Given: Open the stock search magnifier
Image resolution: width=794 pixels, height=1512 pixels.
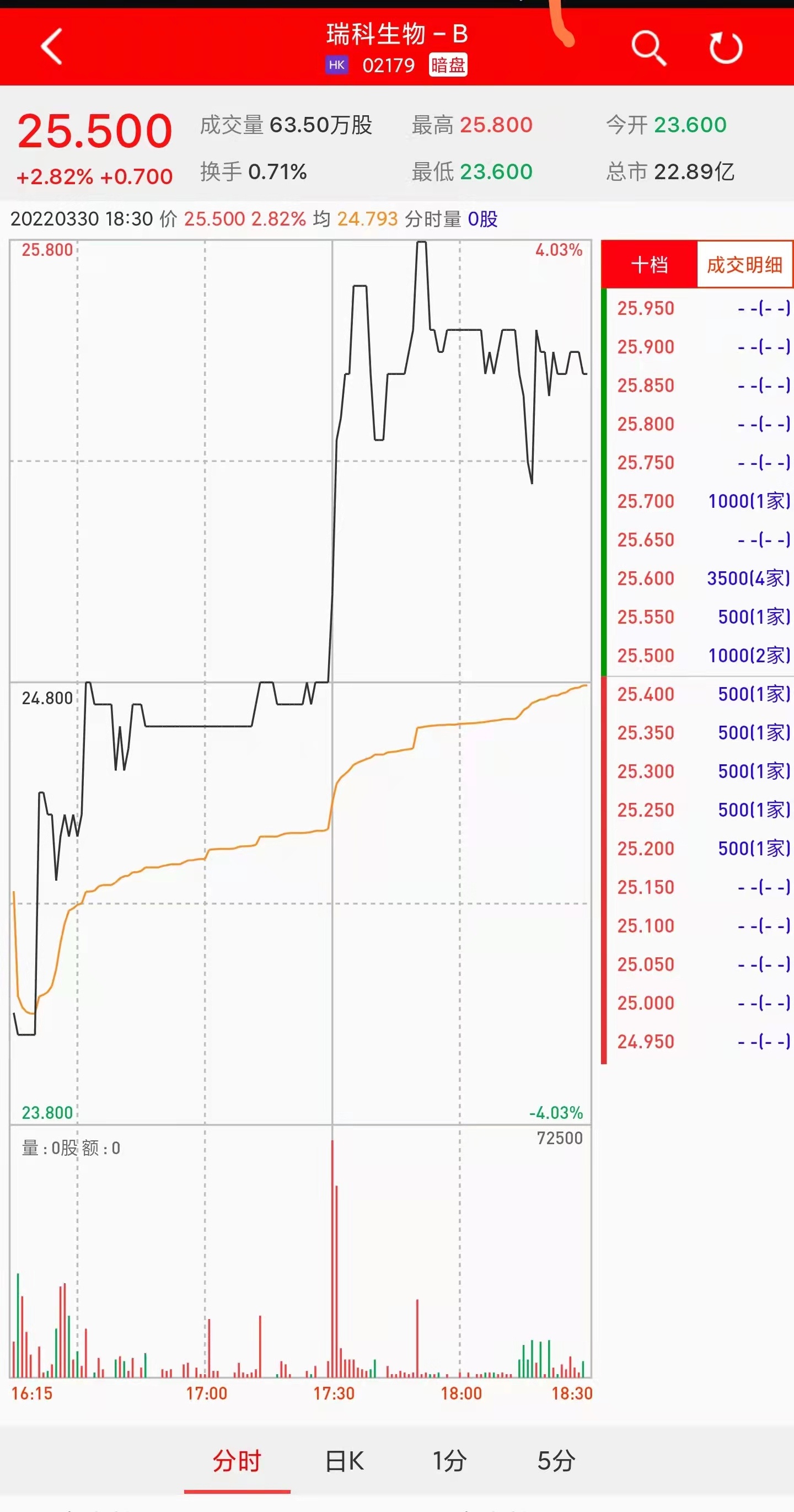Looking at the screenshot, I should point(648,48).
